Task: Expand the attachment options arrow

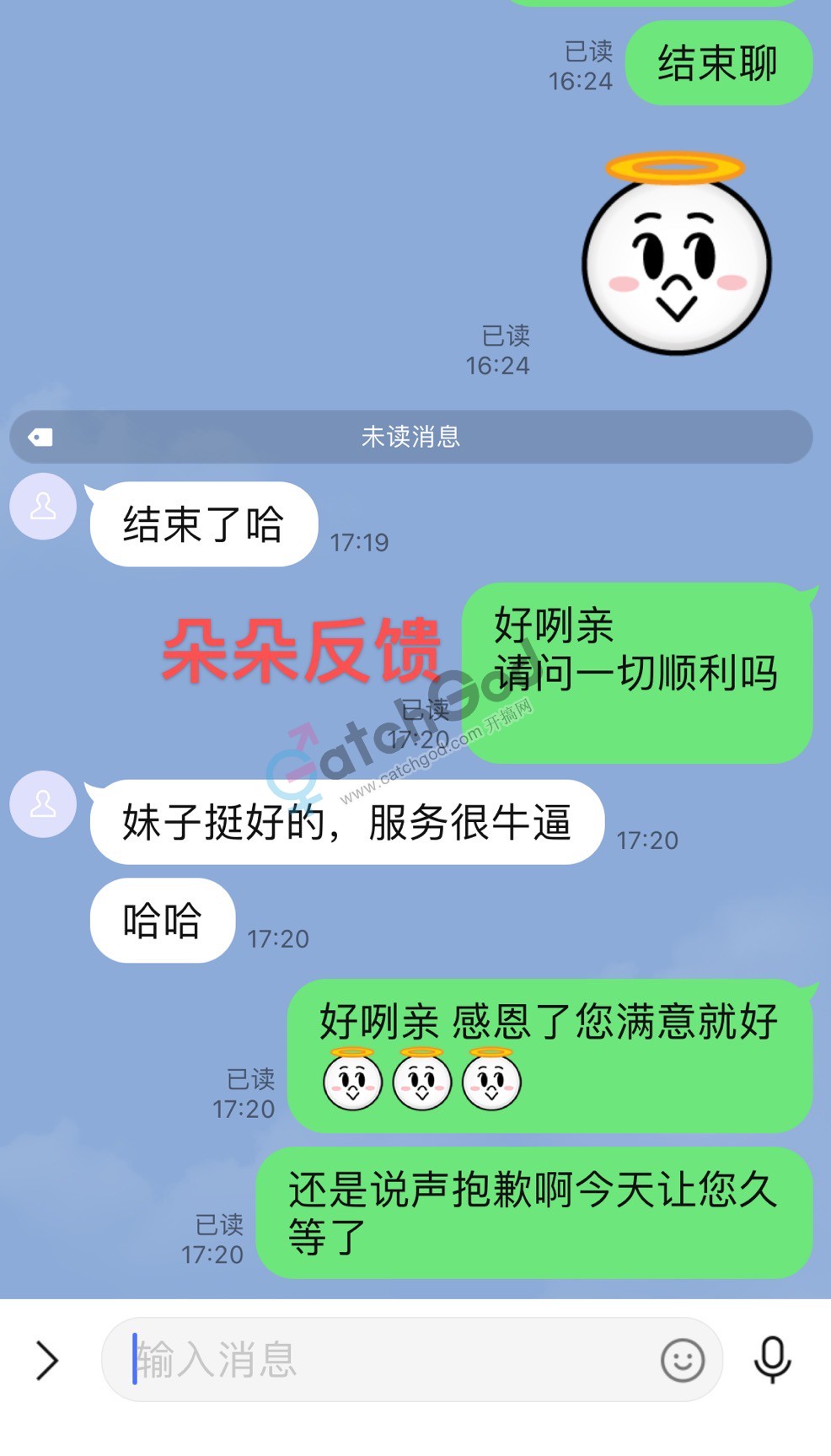Action: [47, 1360]
